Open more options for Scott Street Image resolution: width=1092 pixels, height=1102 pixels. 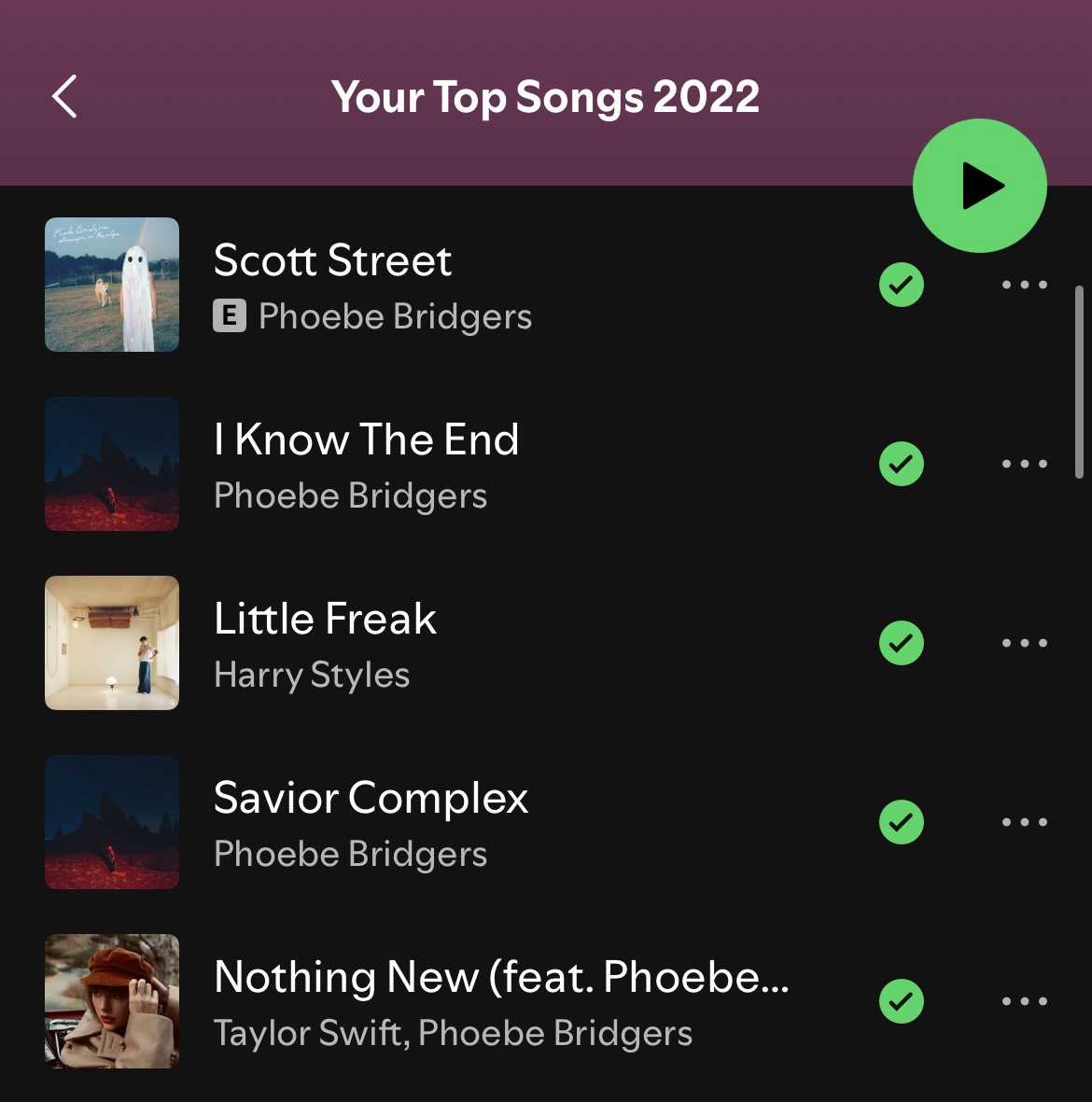point(1024,285)
